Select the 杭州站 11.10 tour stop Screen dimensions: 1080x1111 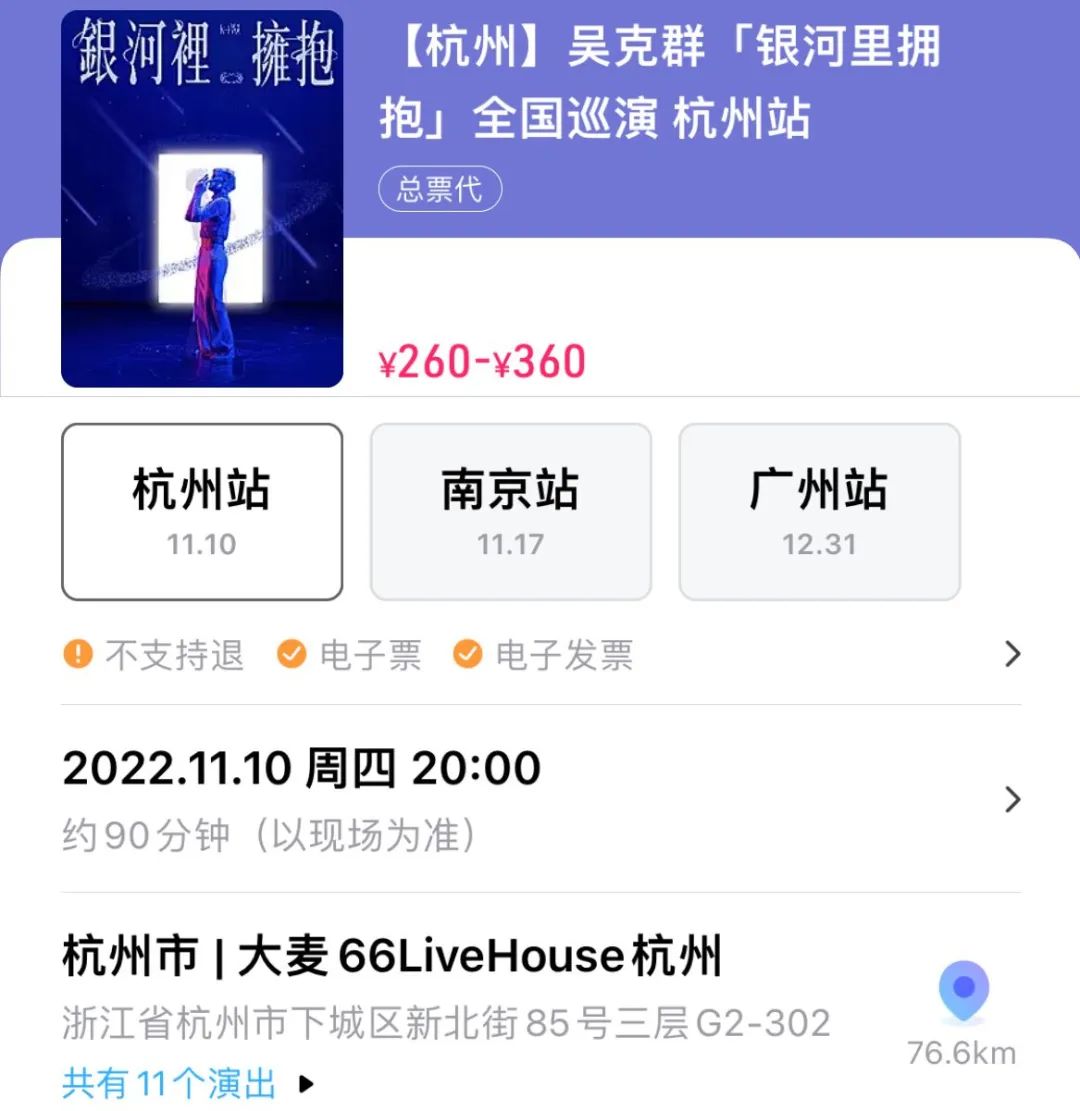202,511
